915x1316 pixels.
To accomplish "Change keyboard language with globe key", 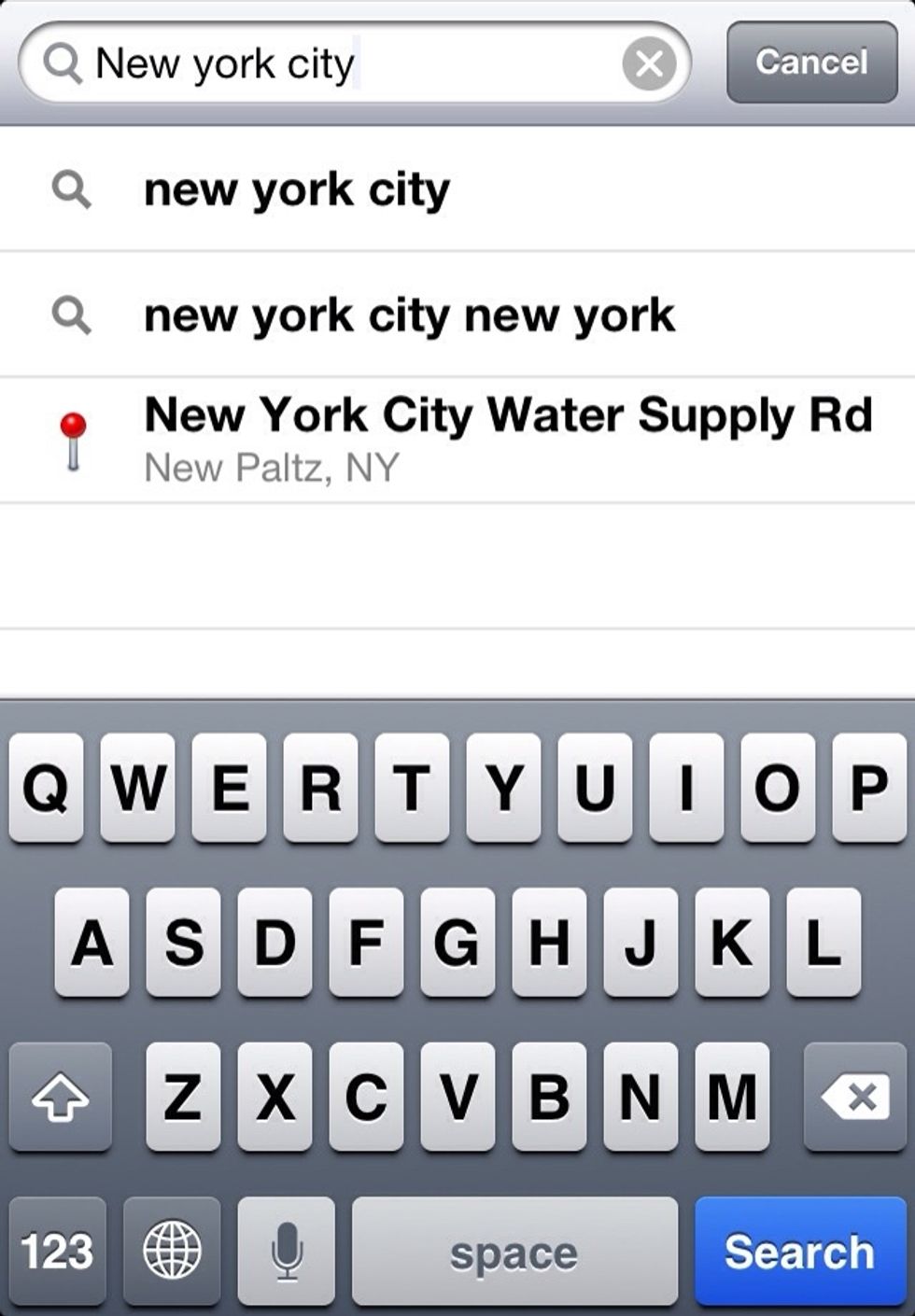I will pos(172,1251).
